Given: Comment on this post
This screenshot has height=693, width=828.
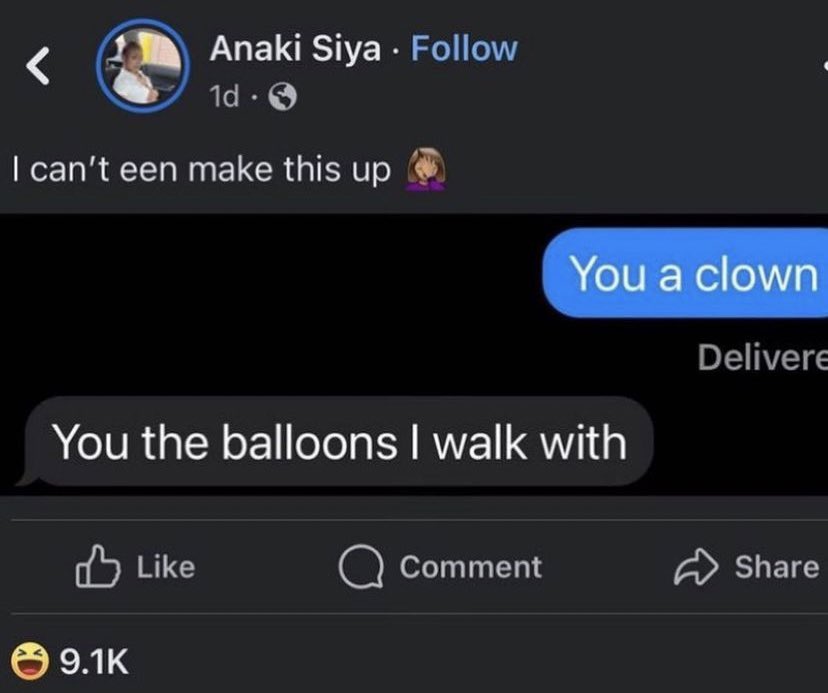Looking at the screenshot, I should pyautogui.click(x=440, y=567).
